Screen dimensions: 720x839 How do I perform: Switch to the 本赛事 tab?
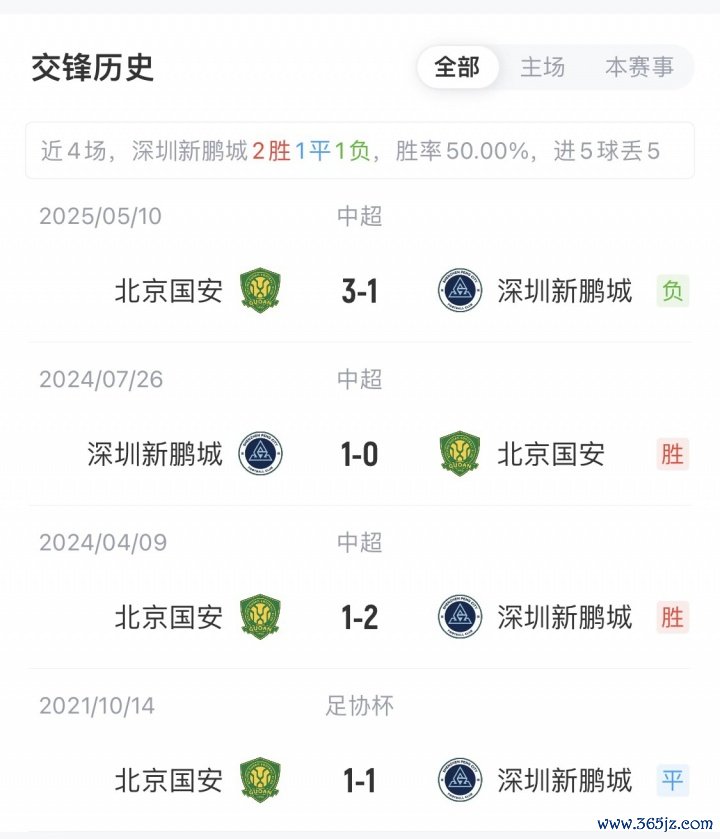pyautogui.click(x=638, y=67)
